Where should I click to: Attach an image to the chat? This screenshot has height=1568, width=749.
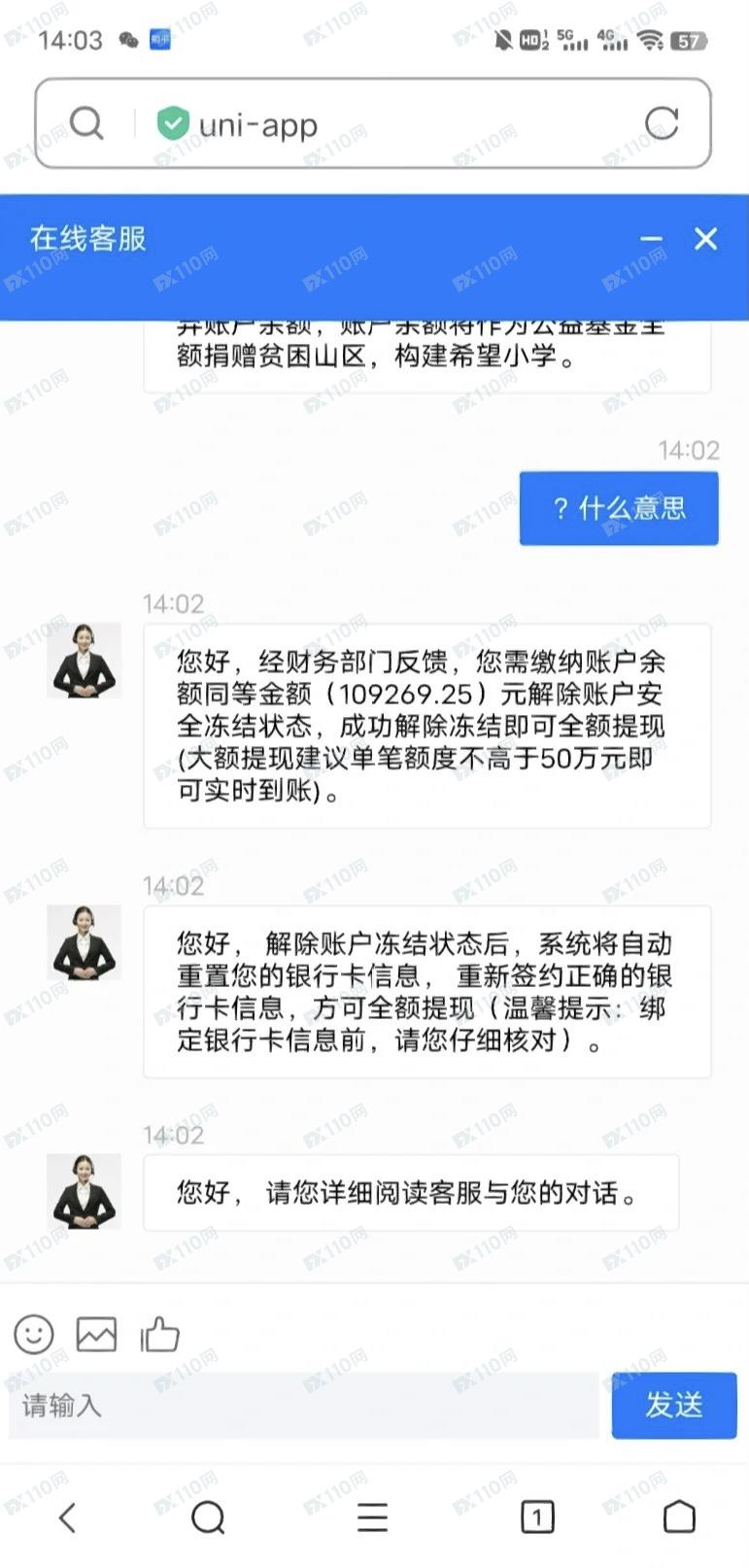click(96, 1334)
